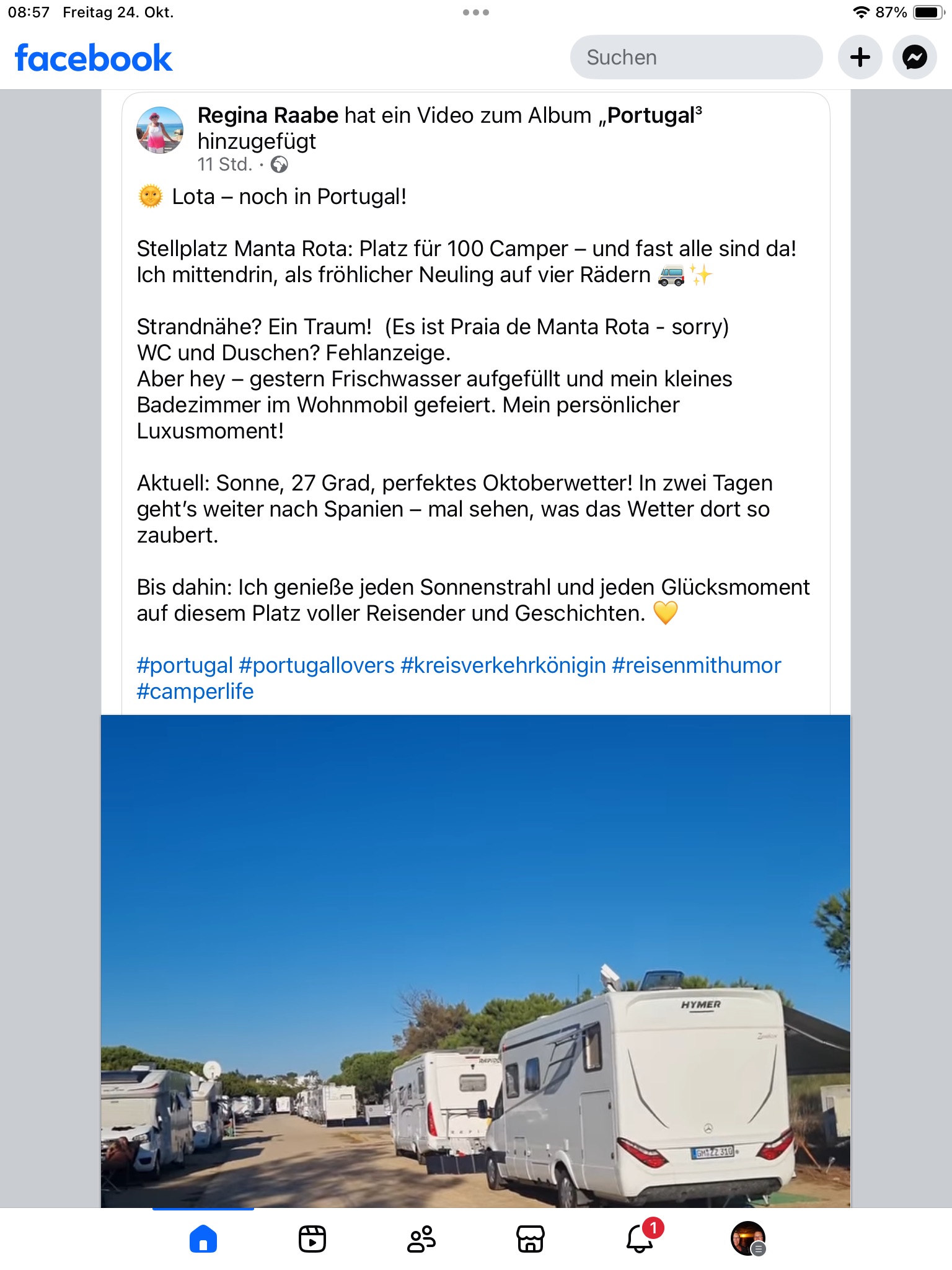Open Messenger chats
952x1270 pixels.
[x=914, y=57]
